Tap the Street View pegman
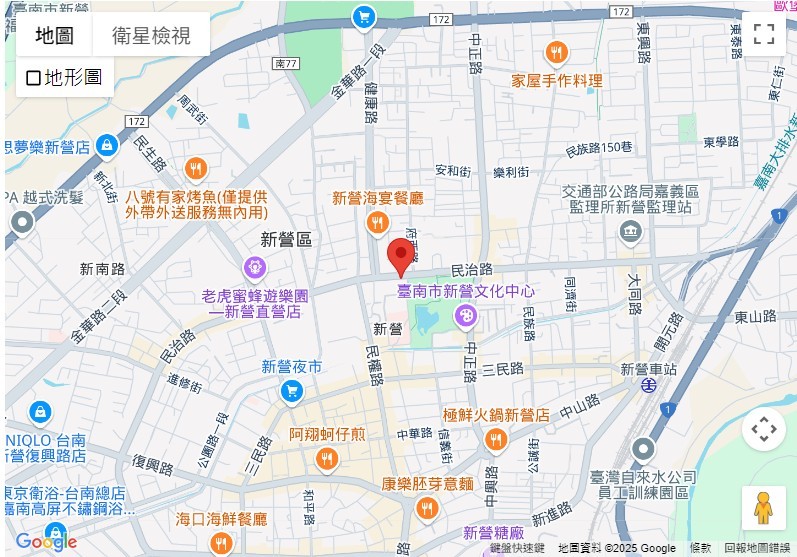The width and height of the screenshot is (797, 557). [764, 507]
